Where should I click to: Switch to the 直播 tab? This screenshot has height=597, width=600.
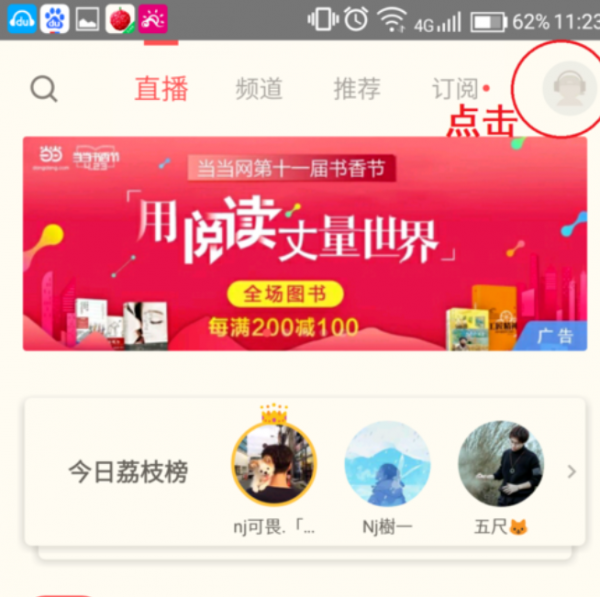tap(161, 89)
